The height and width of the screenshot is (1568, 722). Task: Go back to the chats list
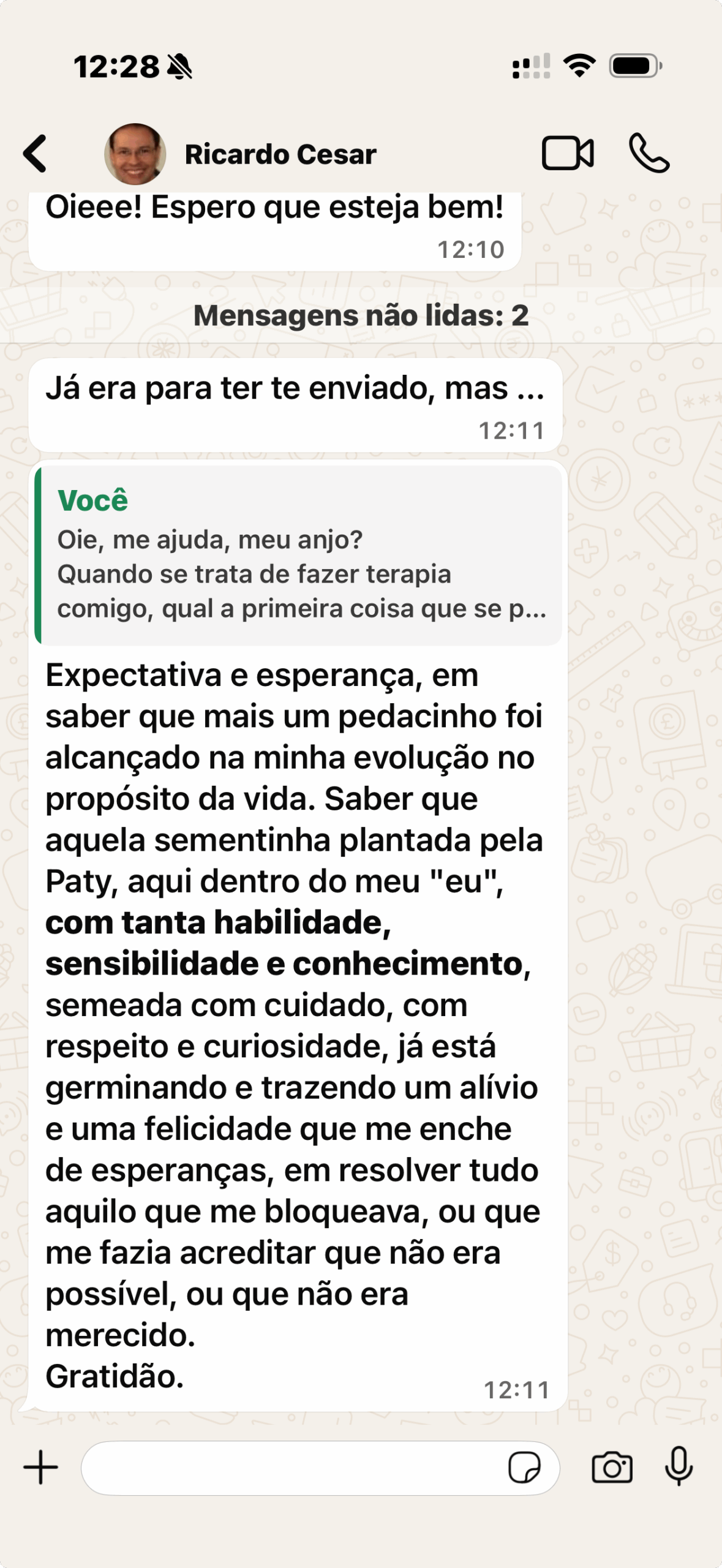pyautogui.click(x=35, y=154)
